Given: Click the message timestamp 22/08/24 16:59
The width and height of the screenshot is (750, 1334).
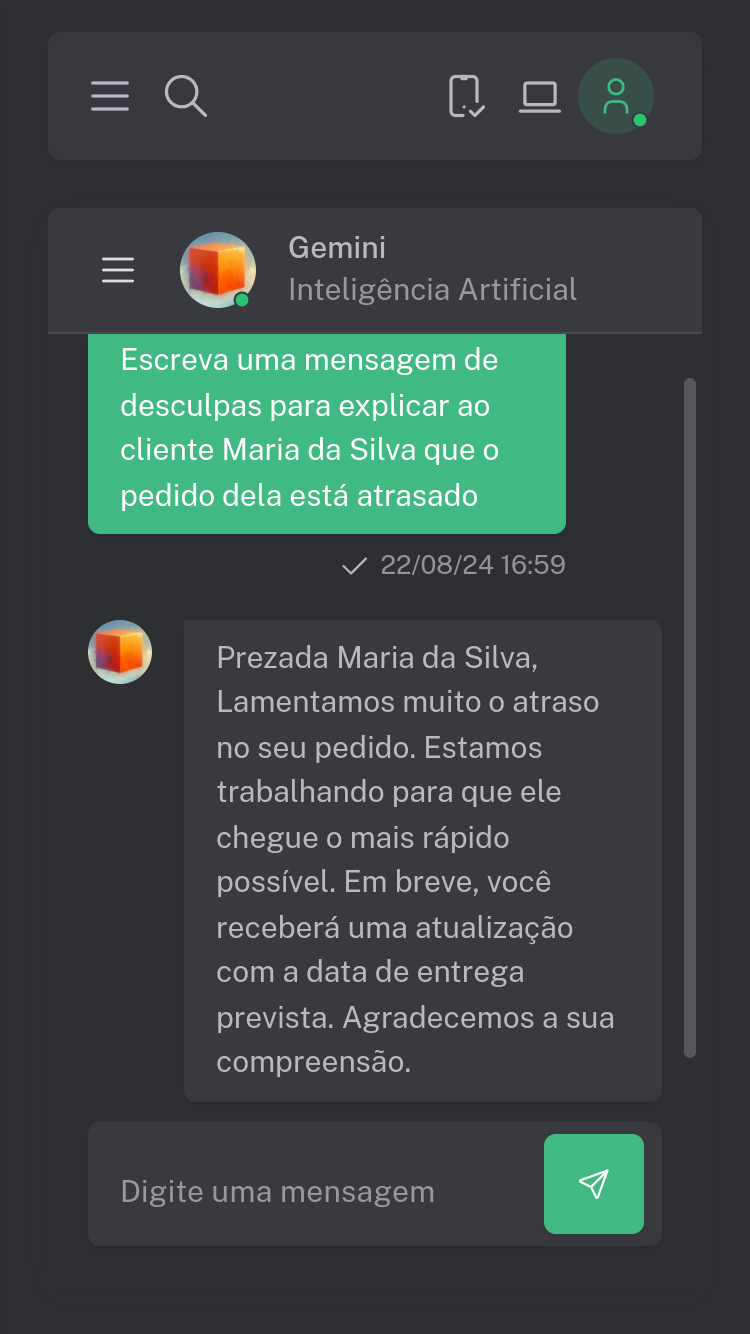Looking at the screenshot, I should [x=472, y=565].
